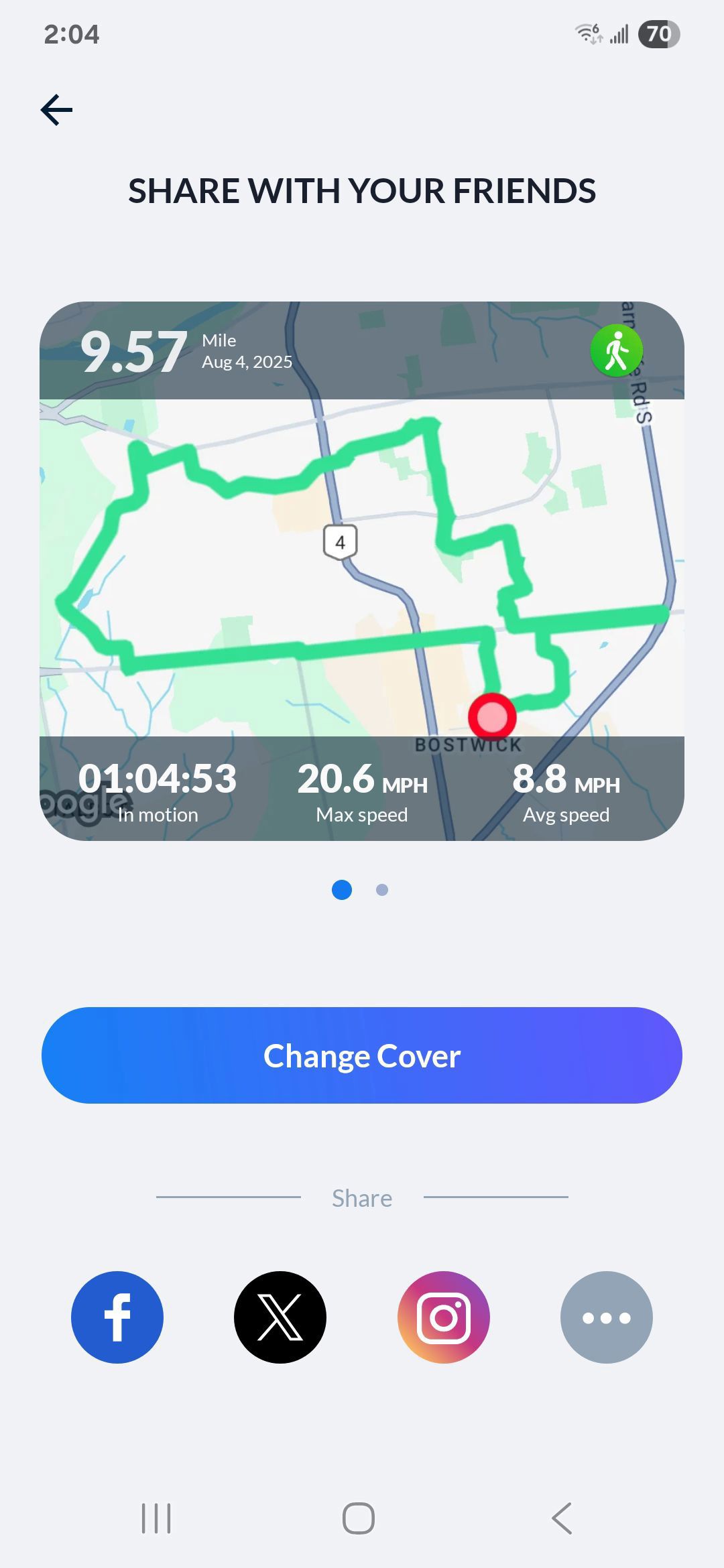
Task: Share the activity to X
Action: click(x=280, y=1317)
